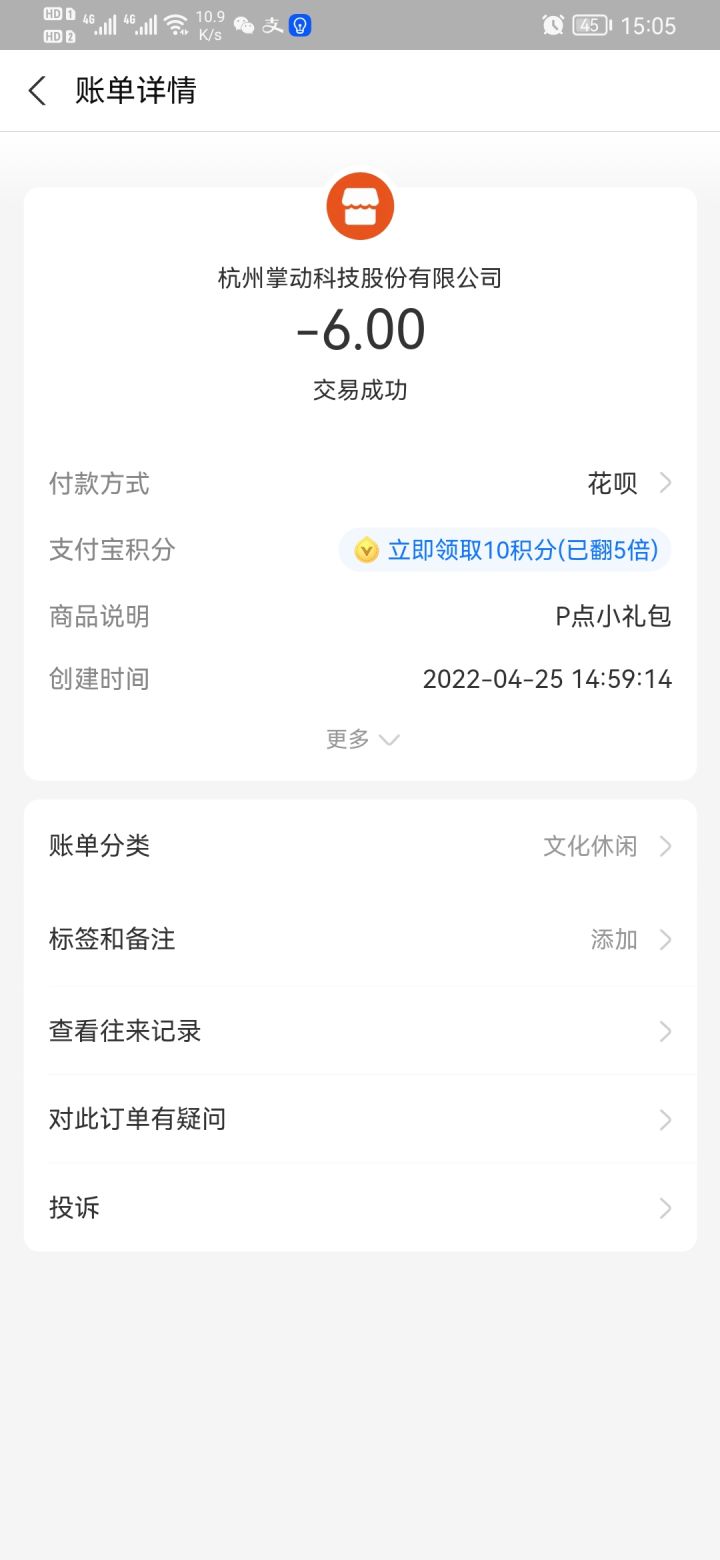Open the 付款方式 花呗 row
This screenshot has height=1560, width=720.
(628, 484)
